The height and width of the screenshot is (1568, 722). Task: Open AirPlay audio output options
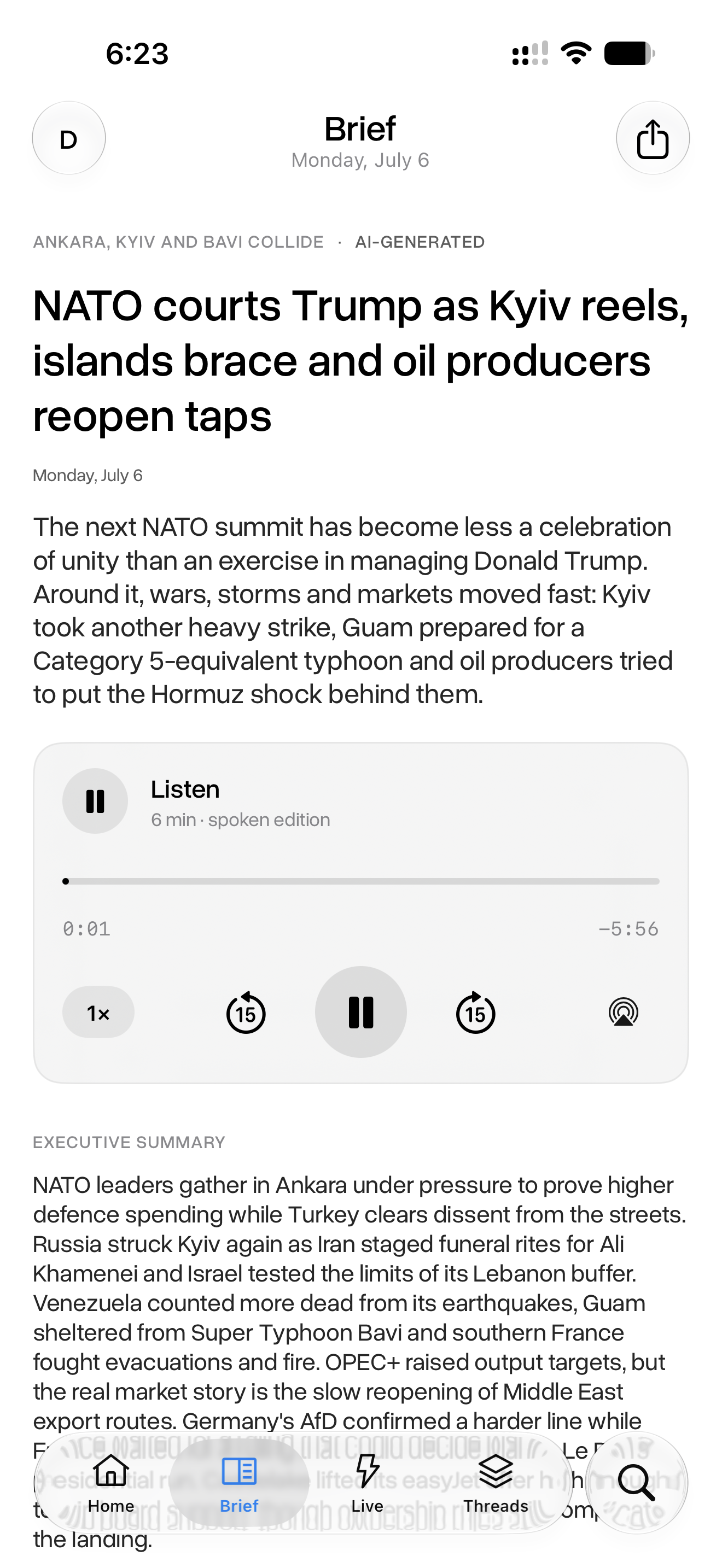624,1013
